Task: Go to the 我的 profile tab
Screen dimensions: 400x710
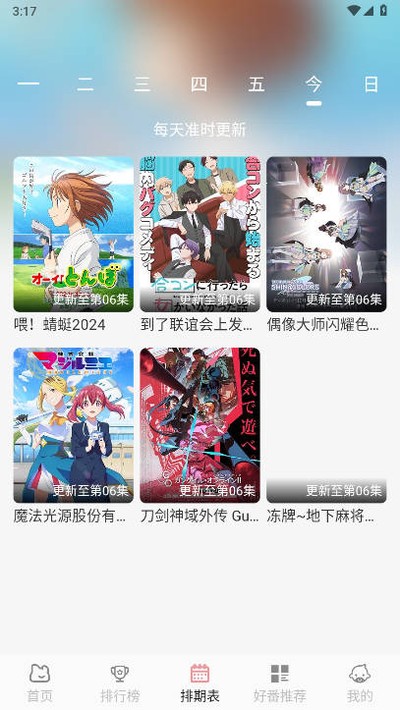Action: point(360,683)
